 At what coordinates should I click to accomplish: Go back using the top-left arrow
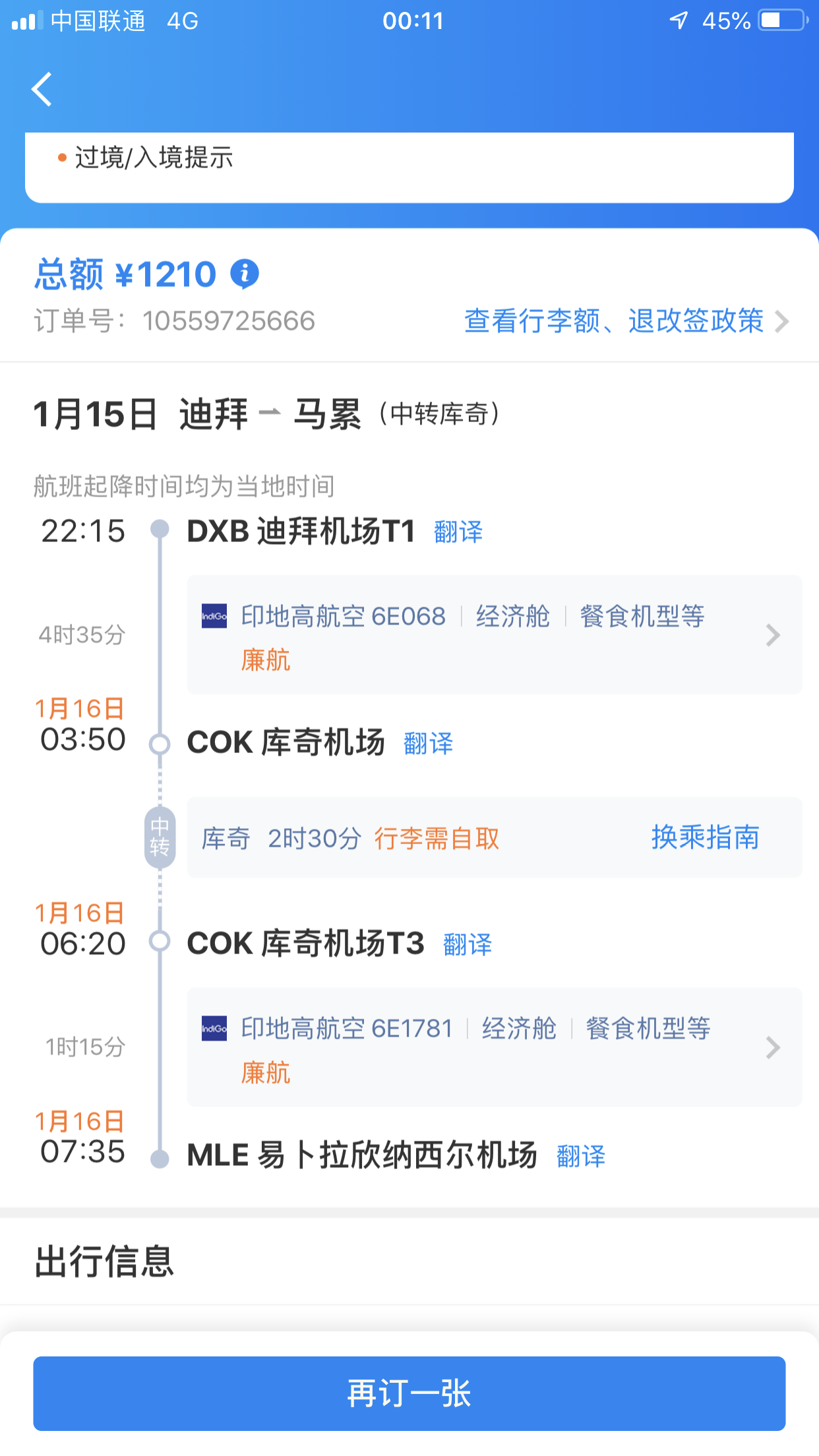coord(42,89)
